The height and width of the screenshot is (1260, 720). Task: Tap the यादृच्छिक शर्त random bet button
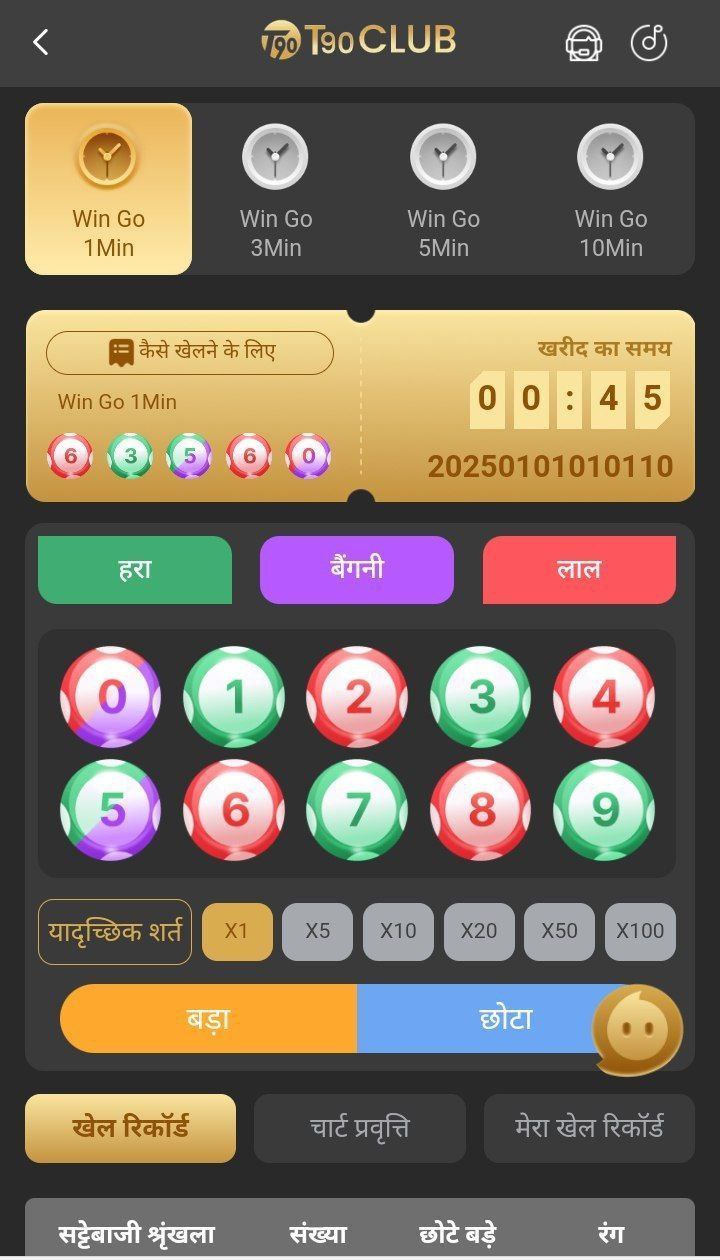pyautogui.click(x=115, y=932)
